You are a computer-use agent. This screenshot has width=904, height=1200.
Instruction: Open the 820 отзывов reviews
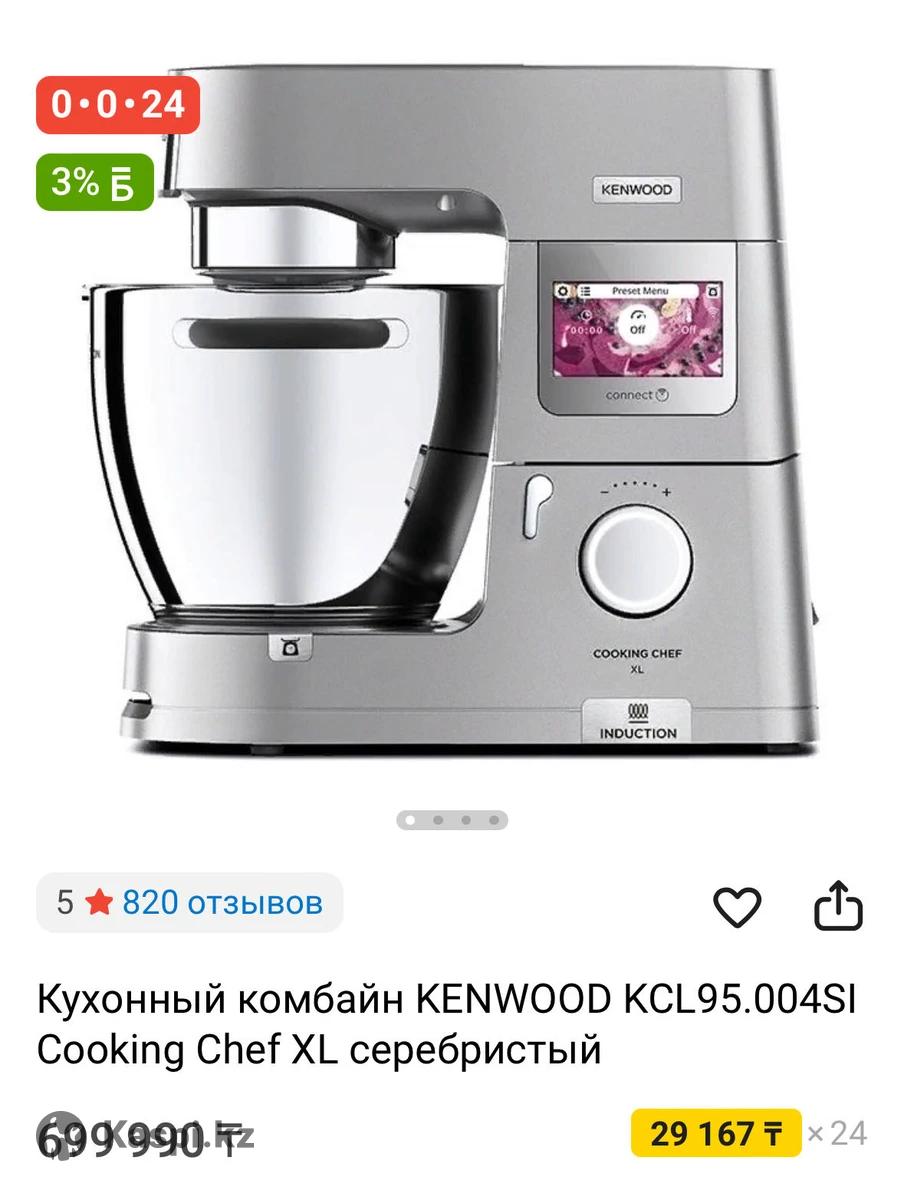221,903
